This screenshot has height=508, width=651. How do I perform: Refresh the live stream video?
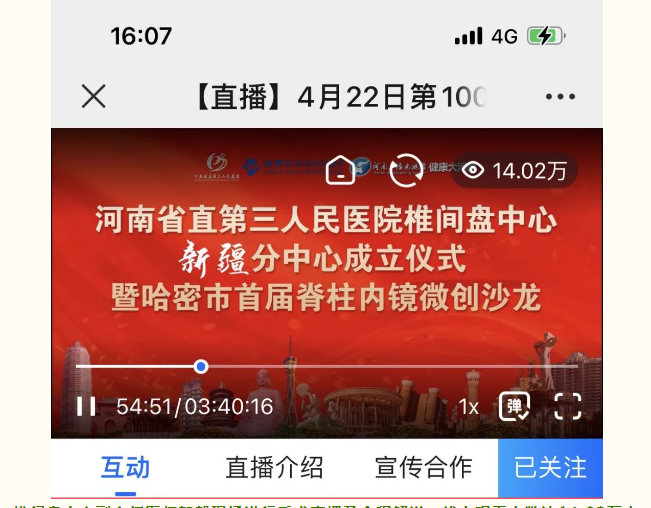[x=406, y=169]
